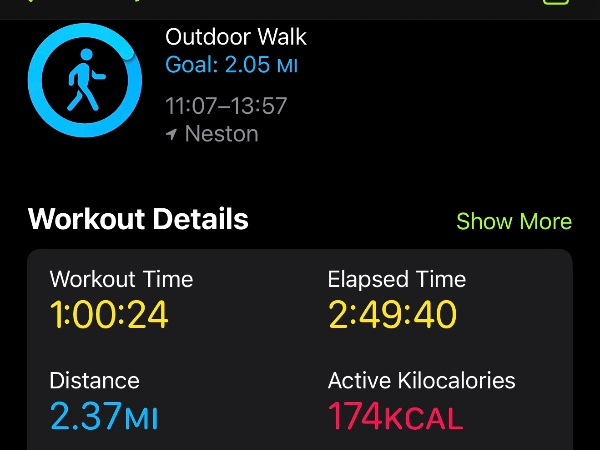Show more workout details
Viewport: 600px width, 450px height.
[513, 221]
